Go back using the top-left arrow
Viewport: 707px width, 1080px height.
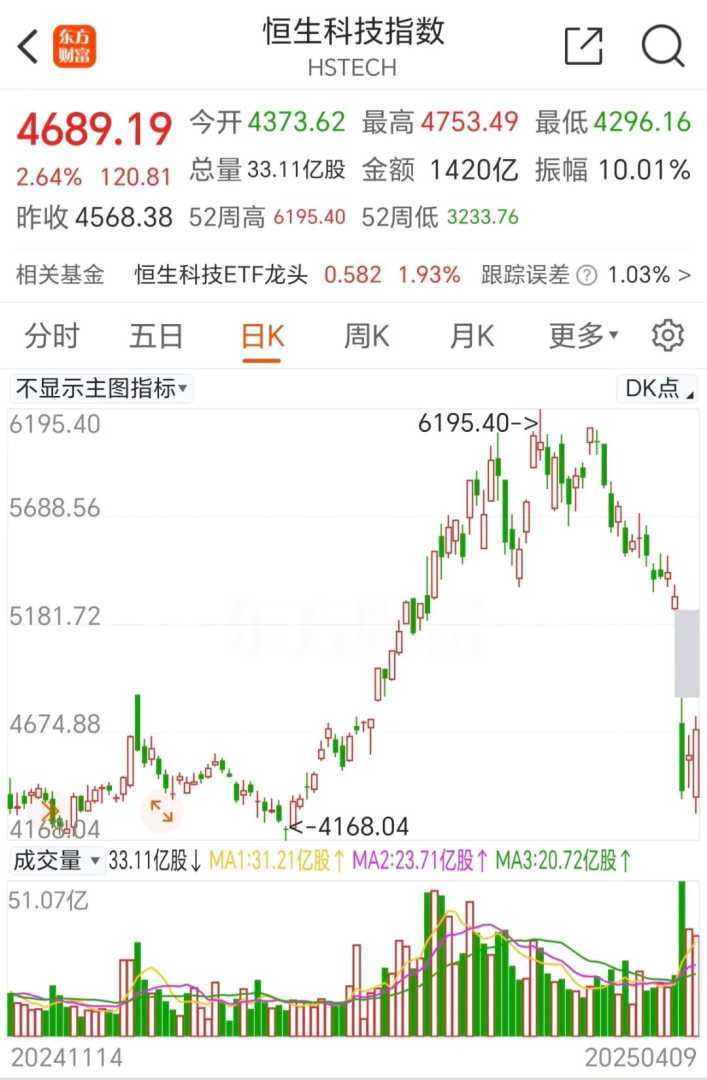point(29,46)
